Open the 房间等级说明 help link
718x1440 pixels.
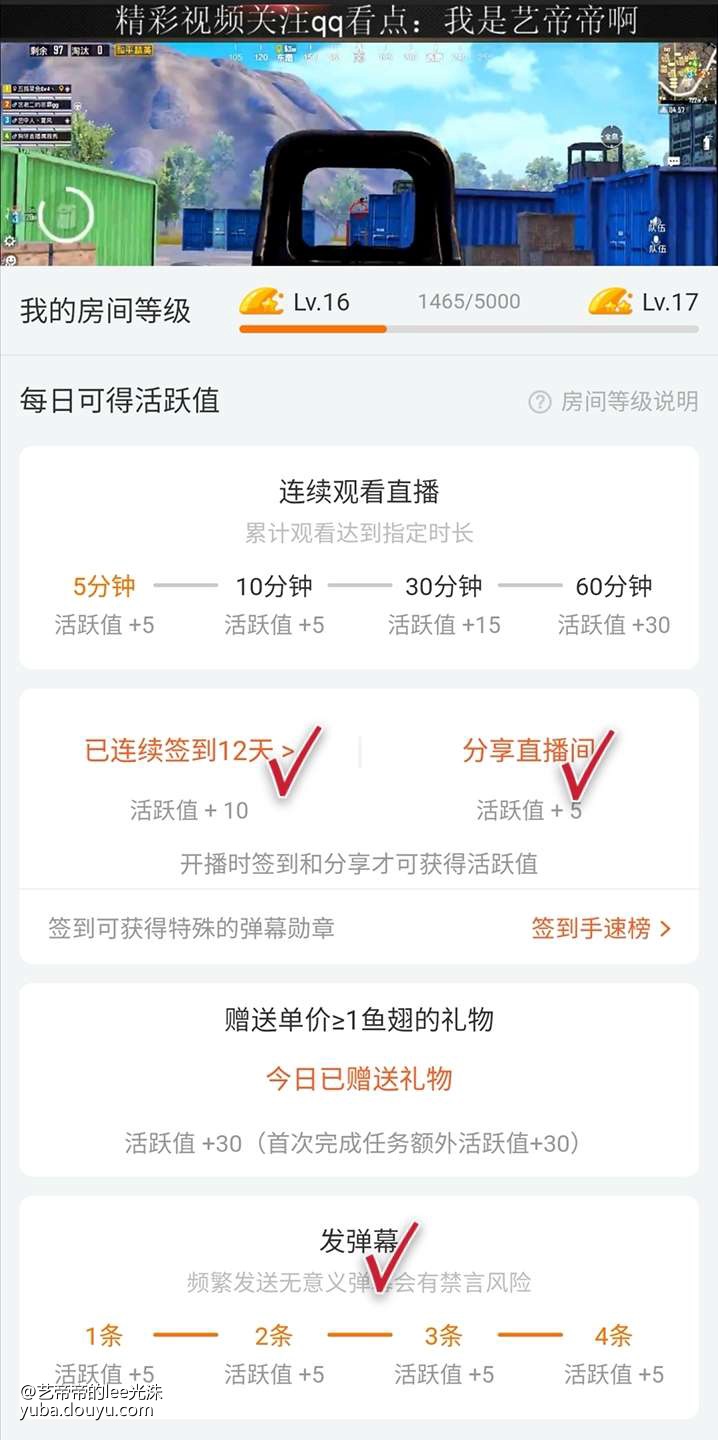(x=614, y=402)
